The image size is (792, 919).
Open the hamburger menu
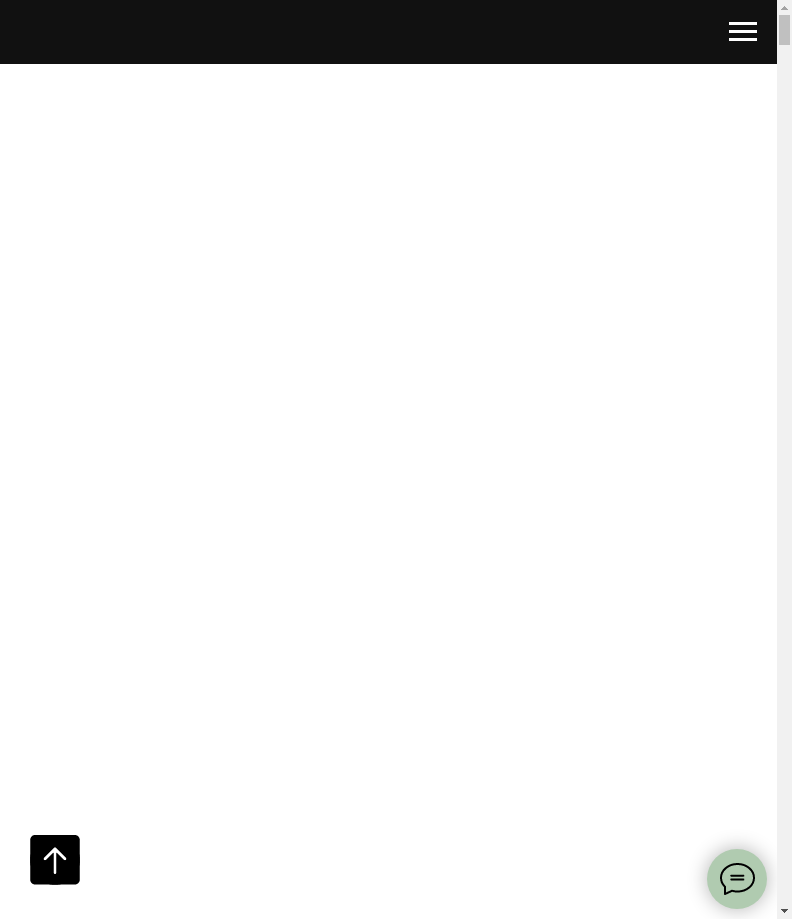742,32
